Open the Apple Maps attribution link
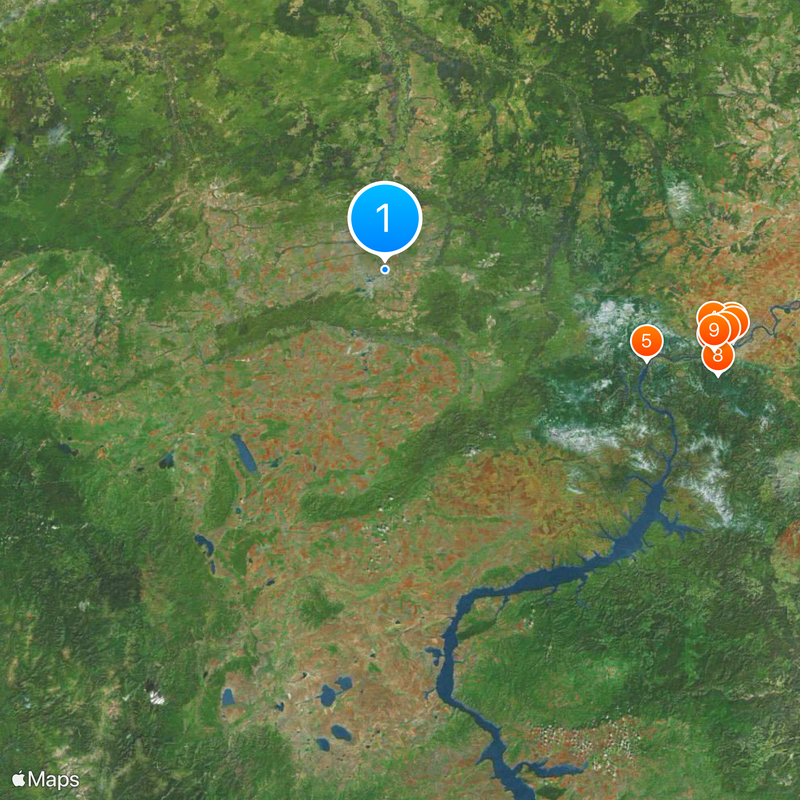Image resolution: width=800 pixels, height=800 pixels. point(46,779)
